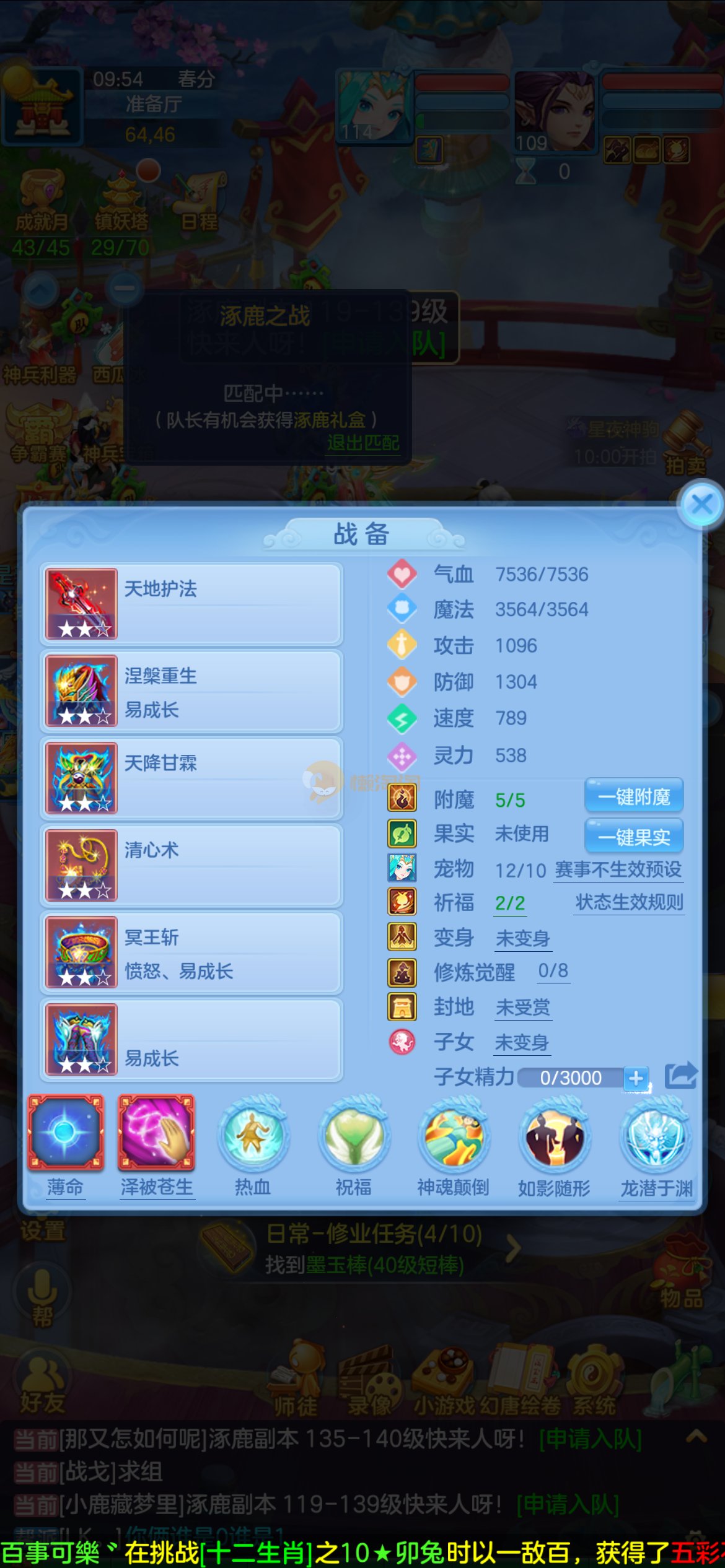
Task: Close the 战备 dialog
Action: [x=701, y=505]
